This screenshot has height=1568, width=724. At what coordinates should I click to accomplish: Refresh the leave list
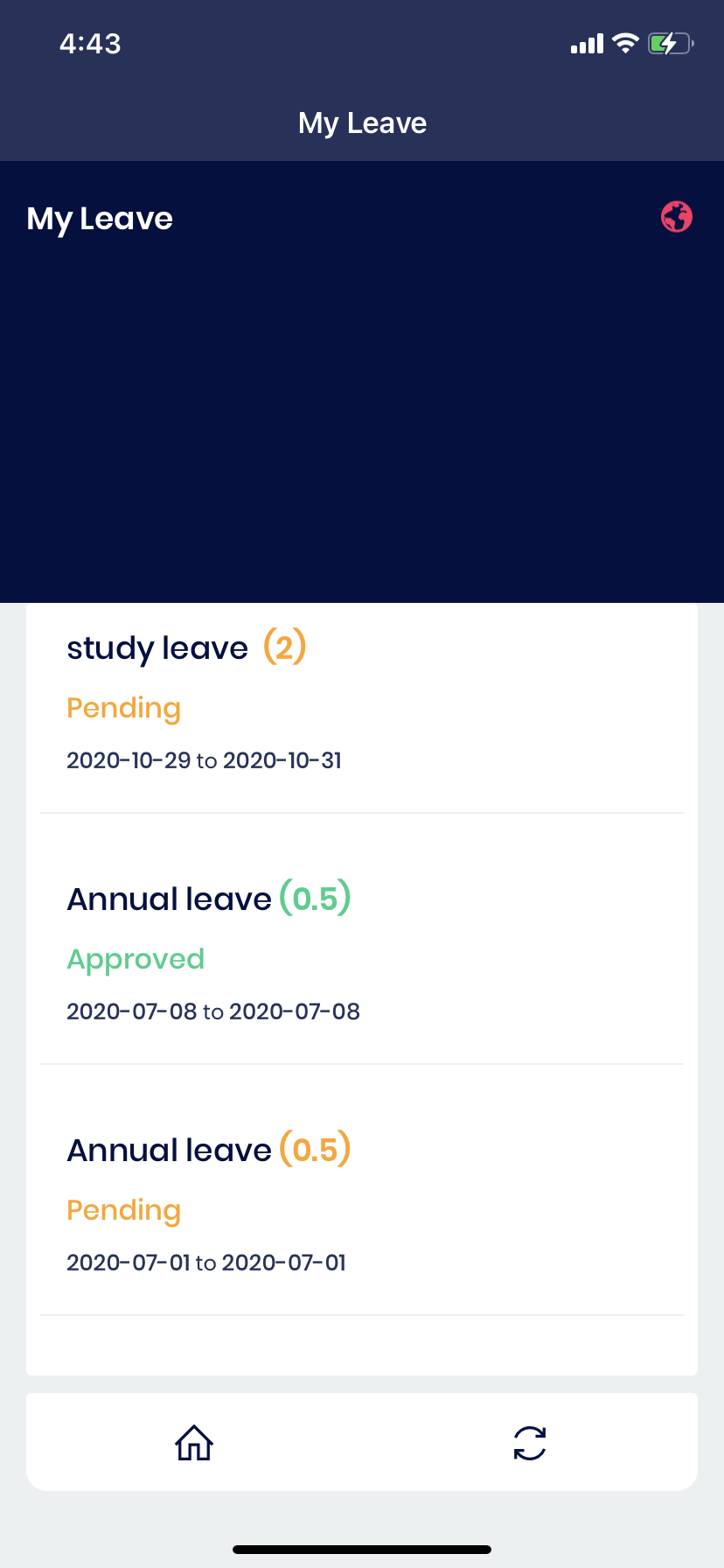pyautogui.click(x=530, y=1443)
